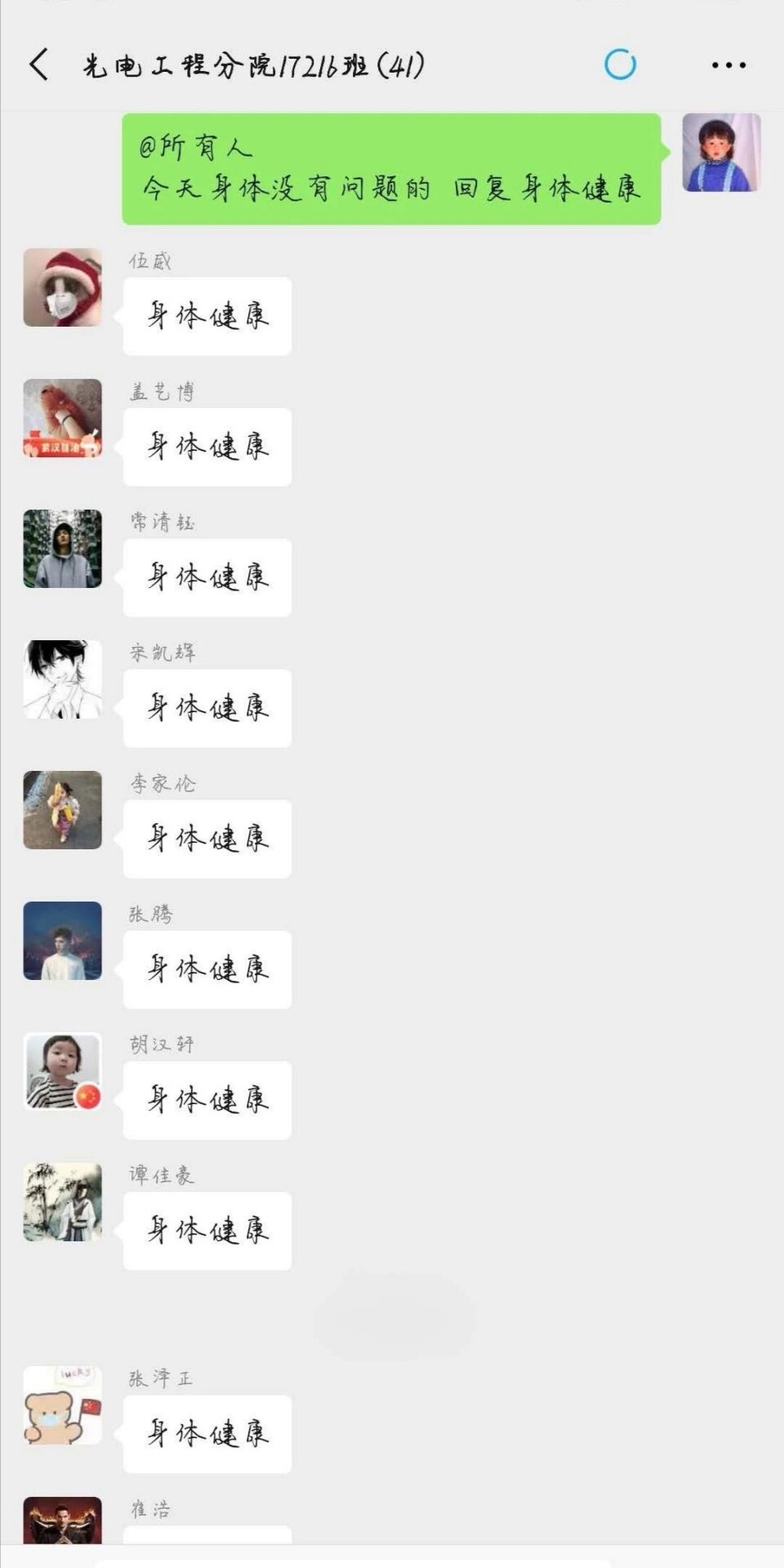Tap 盖艺博's avatar
This screenshot has width=784, height=1568.
(63, 418)
